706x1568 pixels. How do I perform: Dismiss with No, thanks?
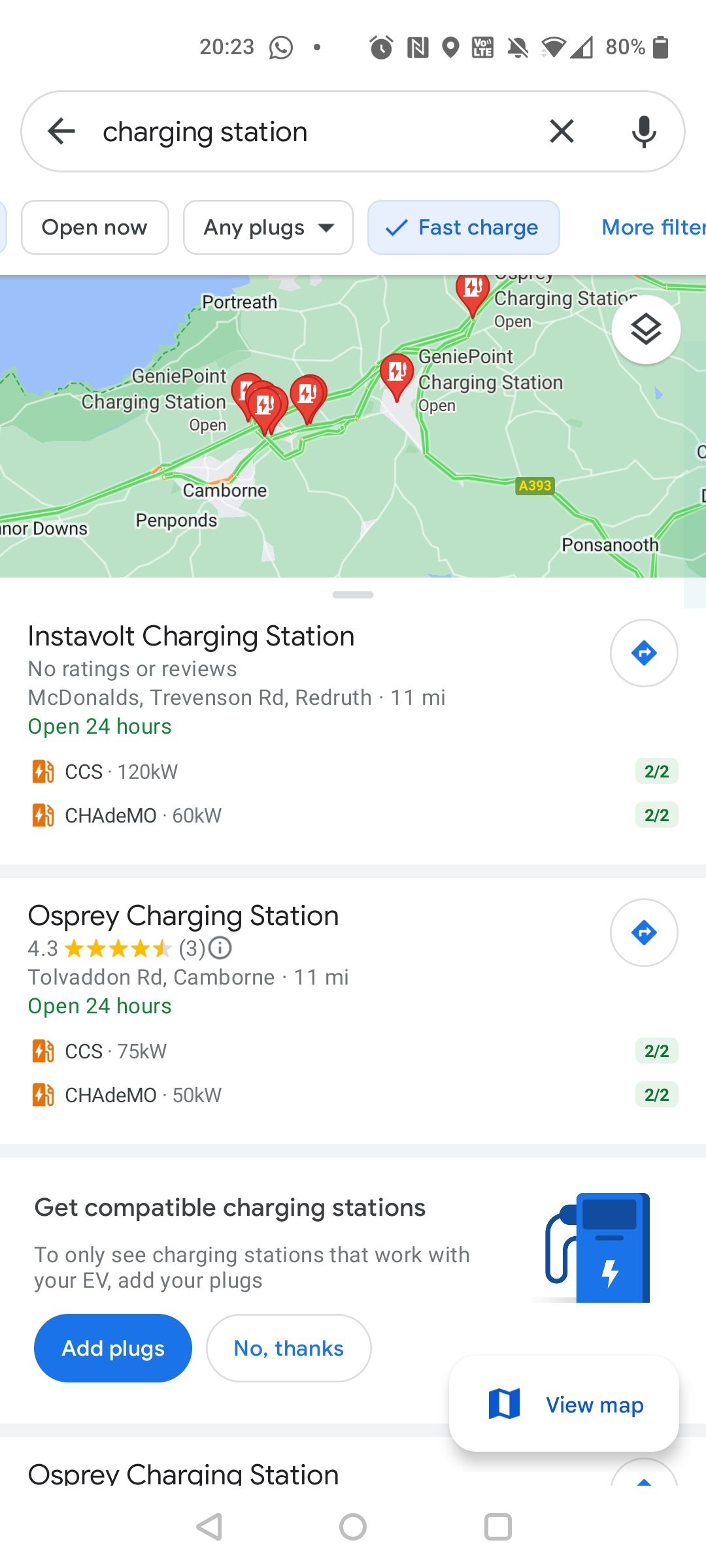coord(288,1348)
